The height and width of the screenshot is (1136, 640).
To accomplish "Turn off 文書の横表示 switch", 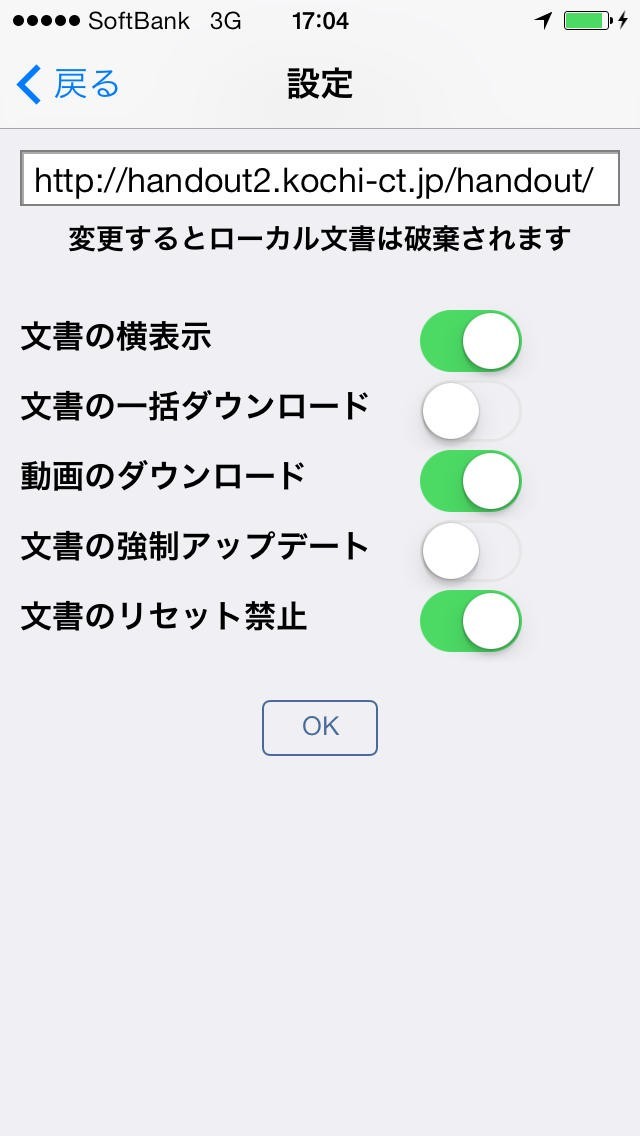I will click(x=470, y=340).
